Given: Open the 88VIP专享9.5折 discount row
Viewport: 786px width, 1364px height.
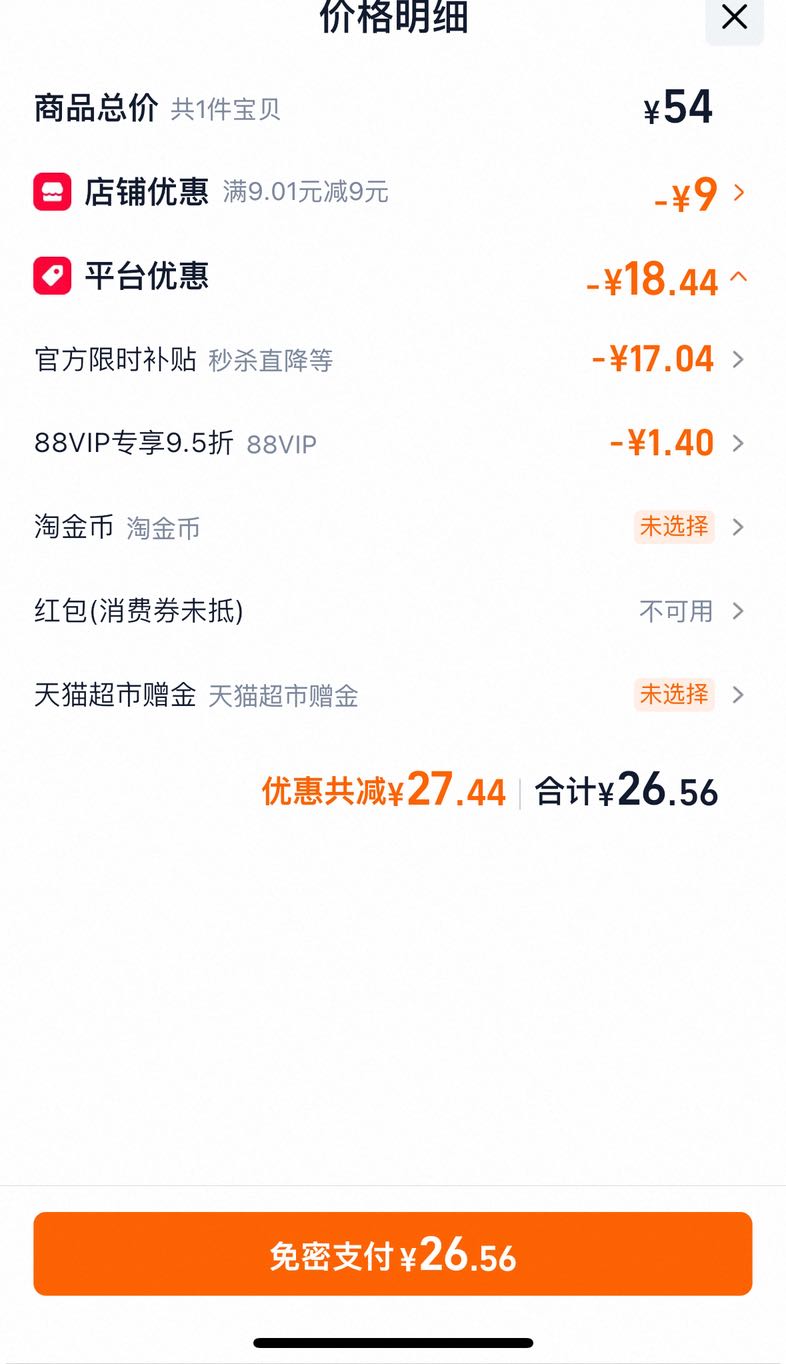Looking at the screenshot, I should tap(392, 443).
